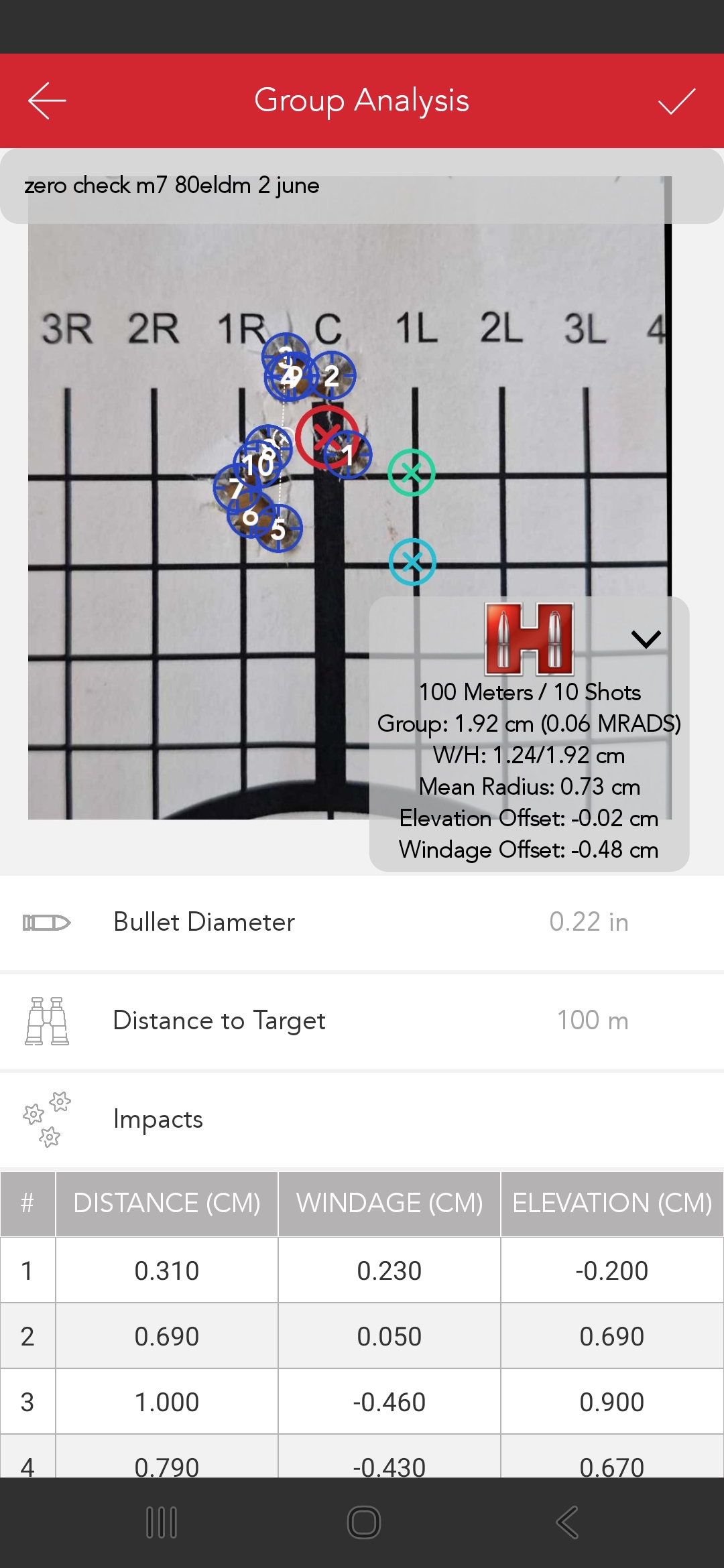724x1568 pixels.
Task: Confirm the group analysis with the checkmark
Action: coord(676,101)
